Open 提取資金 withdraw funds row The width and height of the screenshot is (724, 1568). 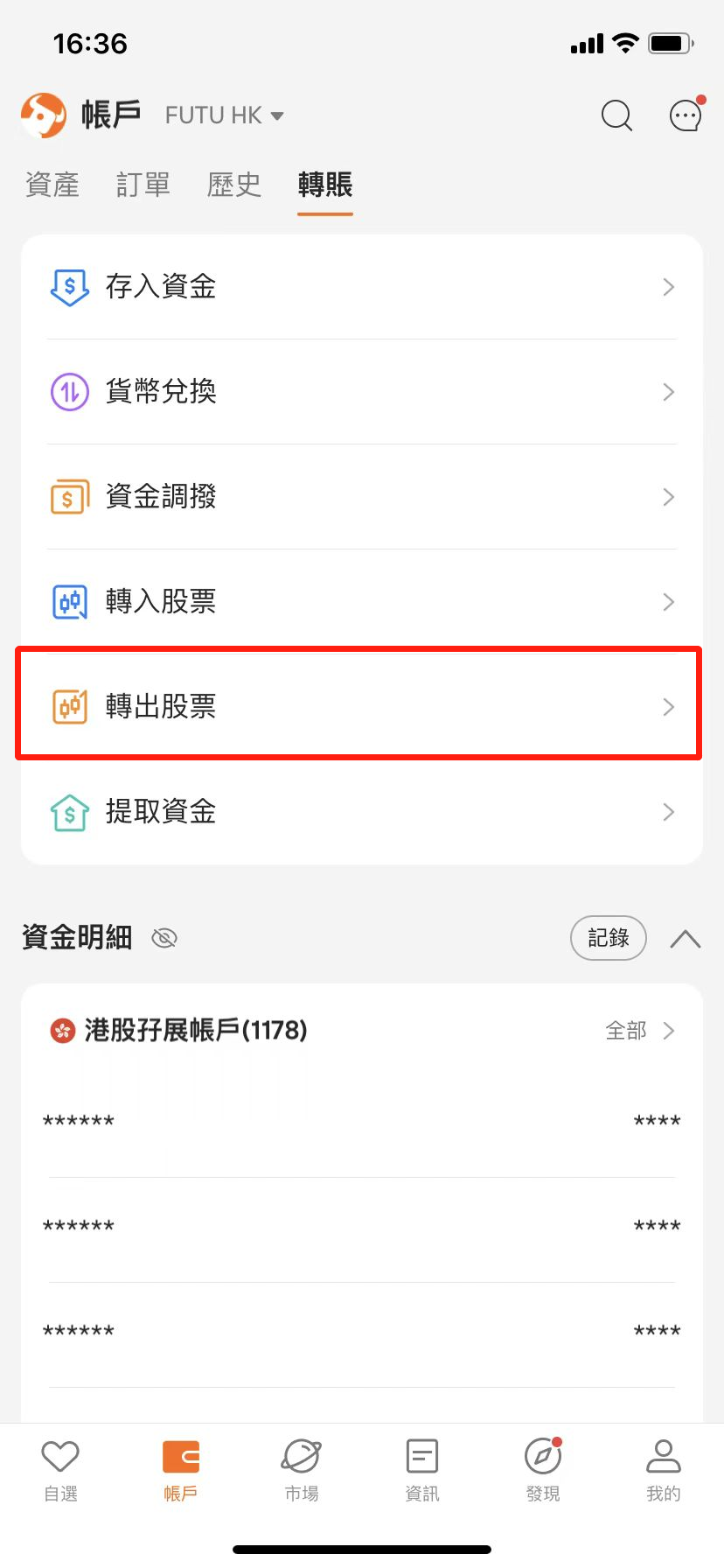pos(362,812)
